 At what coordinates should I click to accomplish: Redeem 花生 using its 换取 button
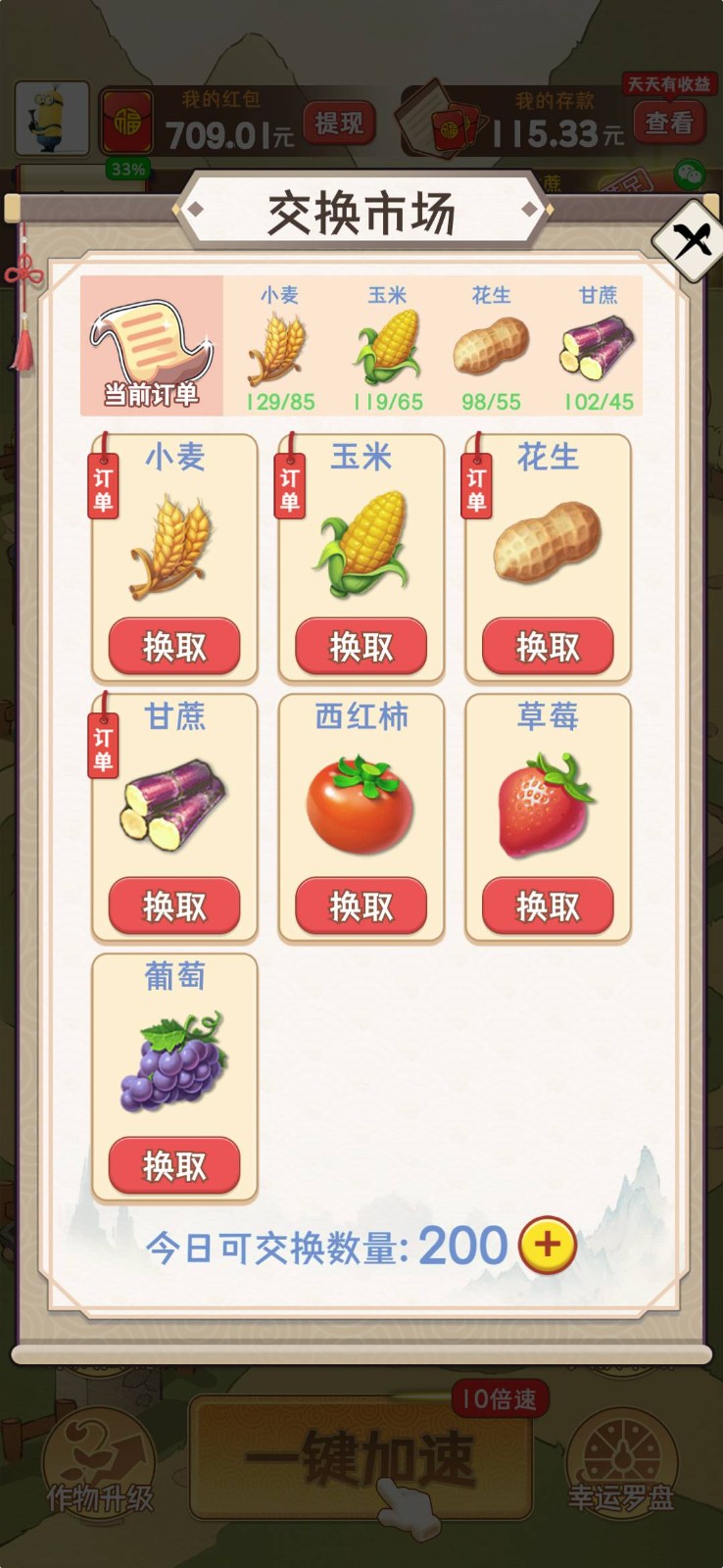point(548,647)
